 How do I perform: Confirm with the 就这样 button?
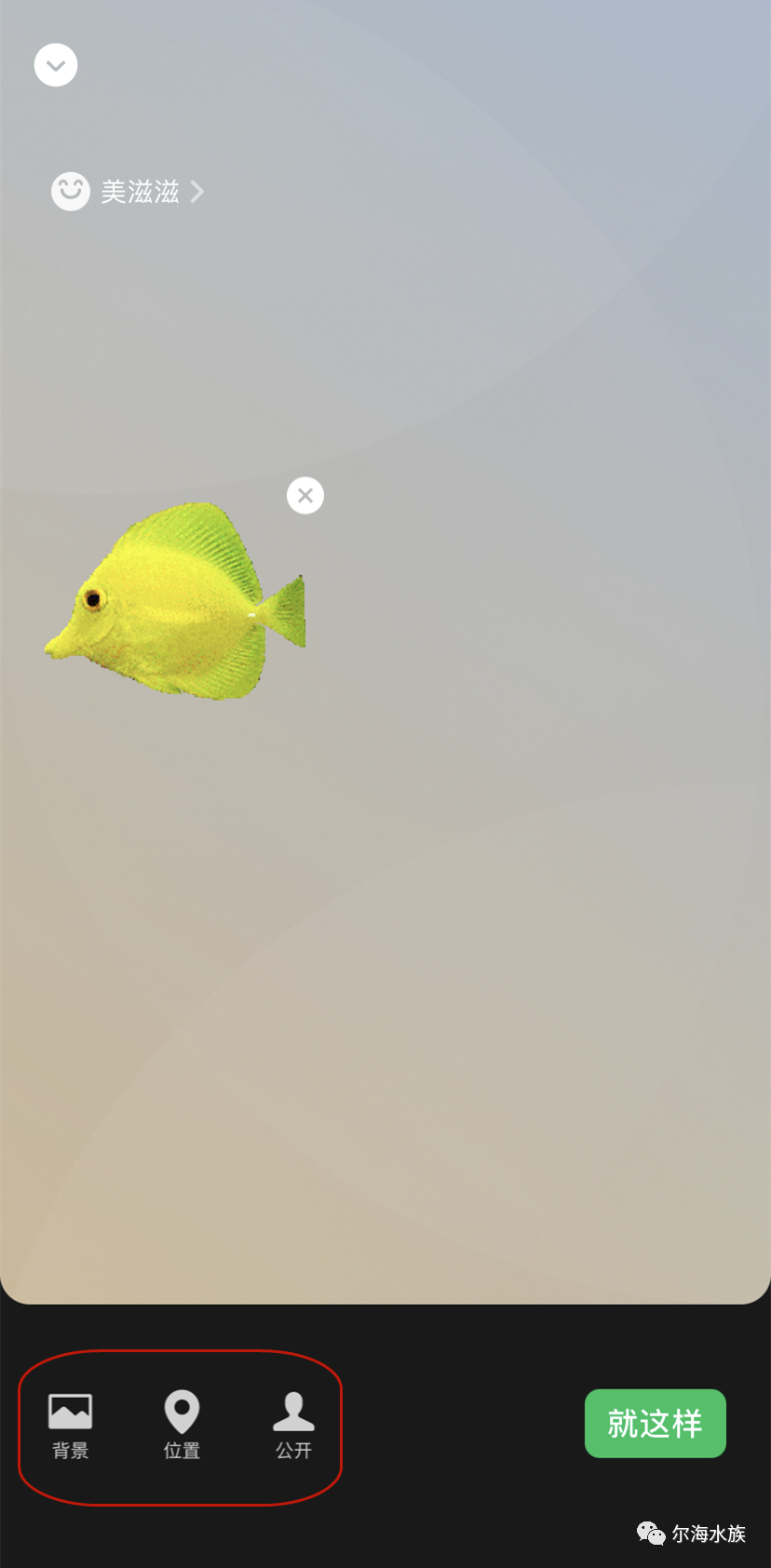click(656, 1423)
